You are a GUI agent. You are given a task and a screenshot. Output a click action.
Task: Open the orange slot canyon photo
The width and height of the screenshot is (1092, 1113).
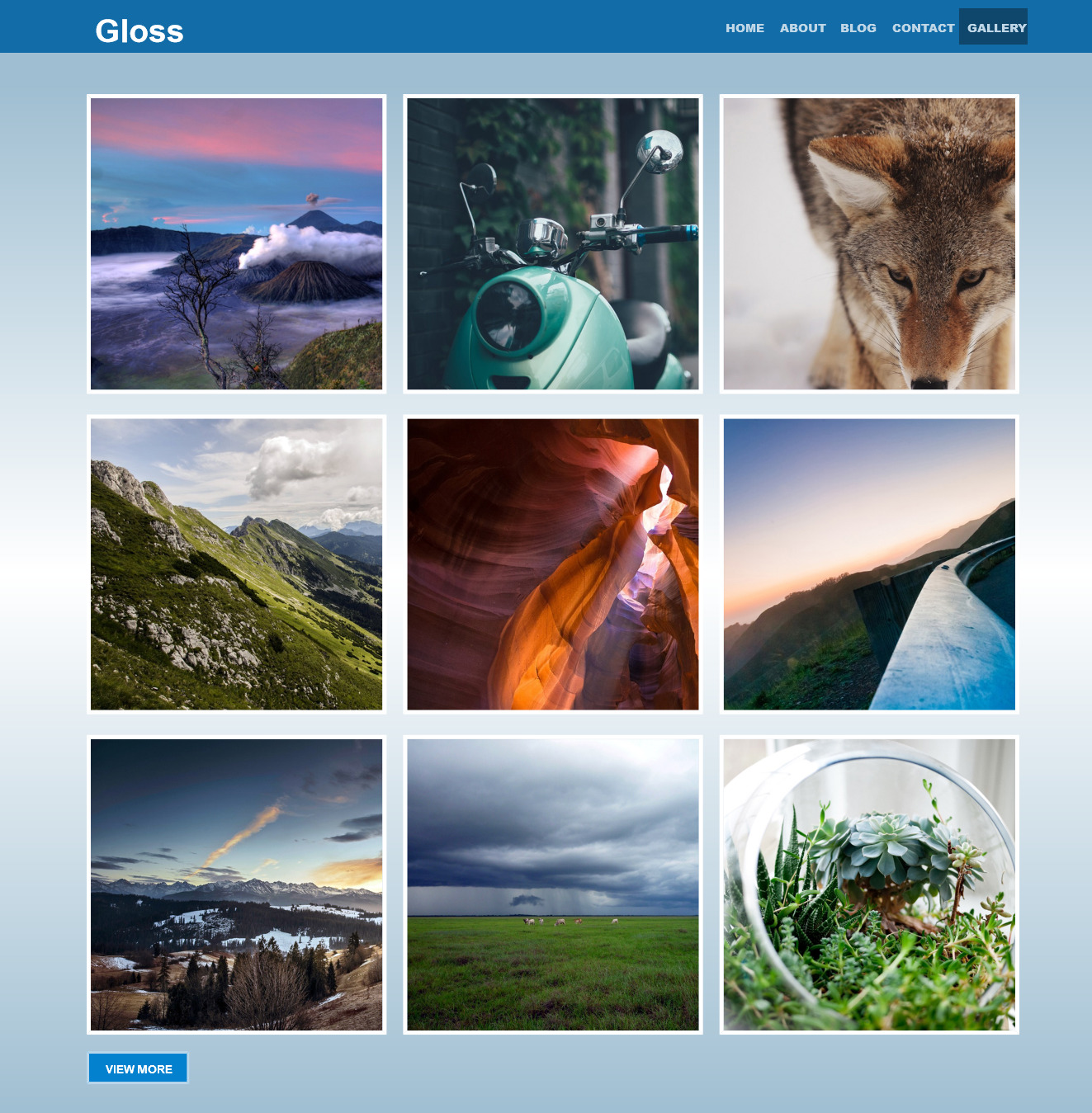click(x=553, y=564)
